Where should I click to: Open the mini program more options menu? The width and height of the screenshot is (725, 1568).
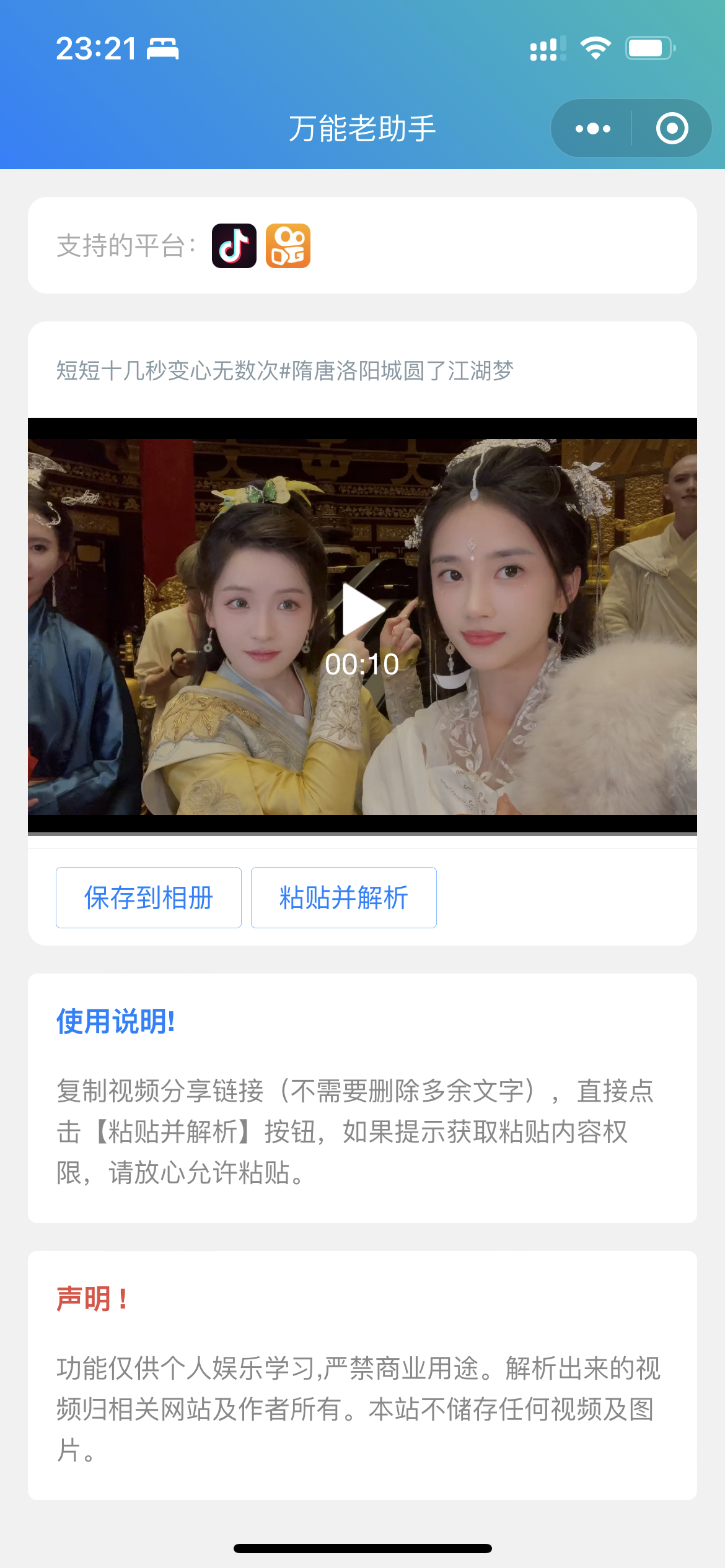(x=592, y=129)
